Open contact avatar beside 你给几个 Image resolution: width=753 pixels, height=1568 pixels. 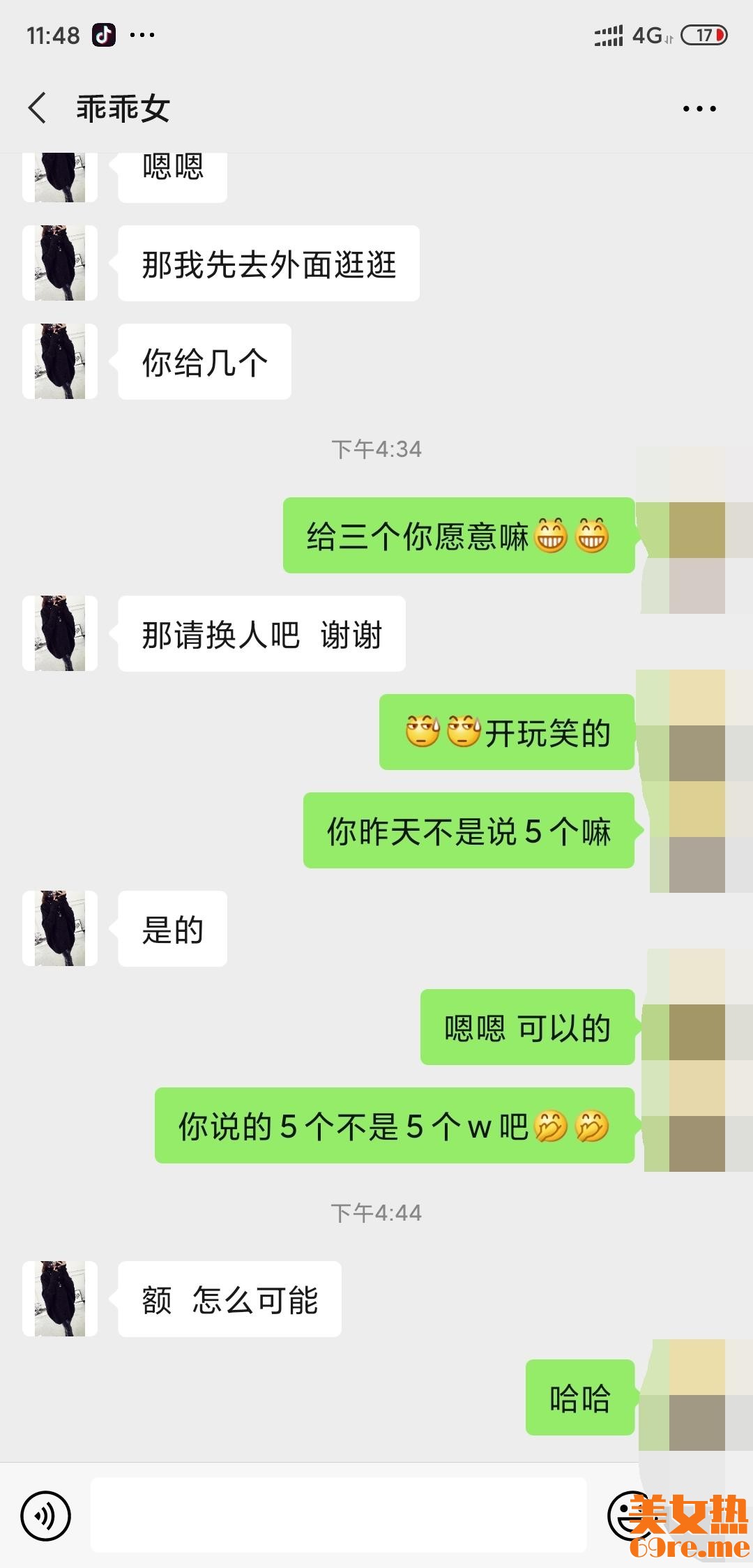[x=60, y=361]
